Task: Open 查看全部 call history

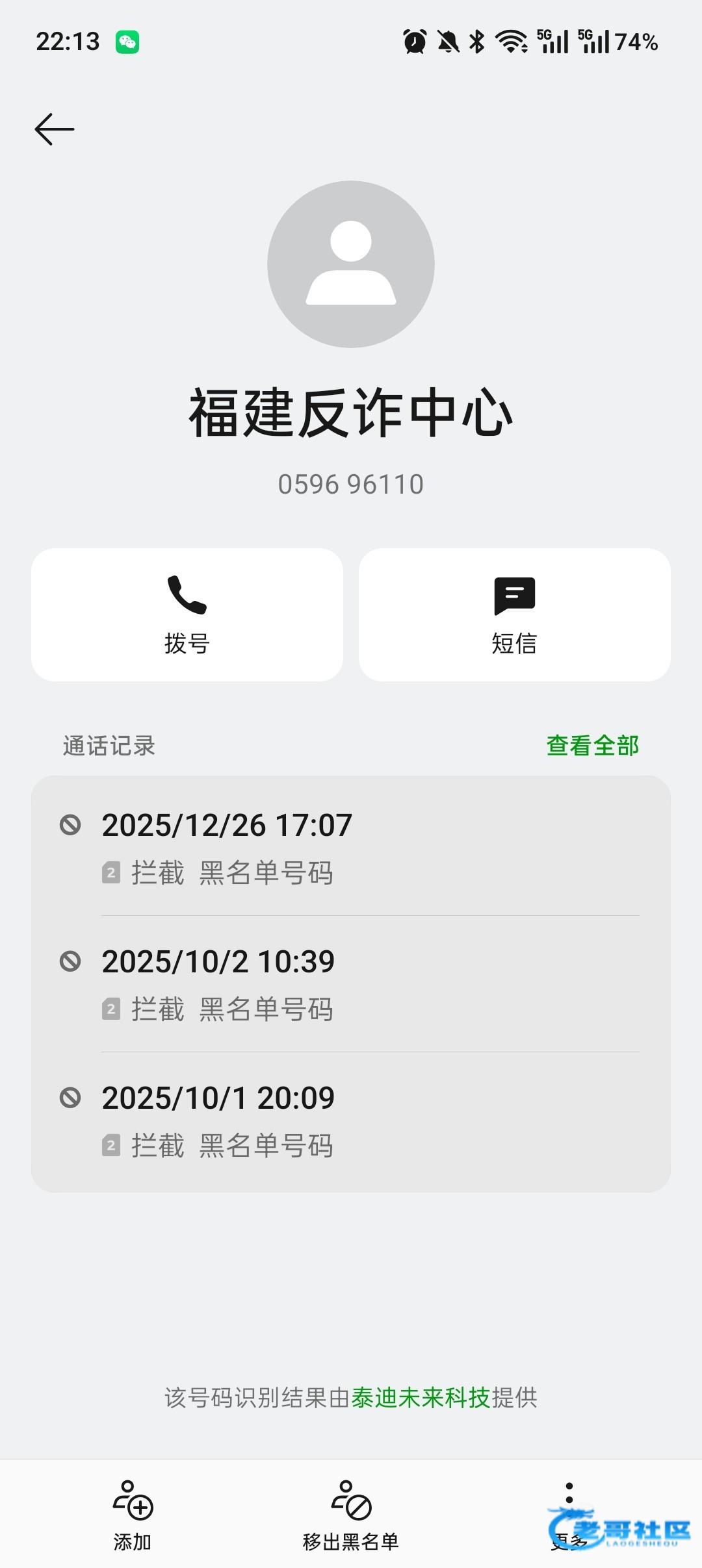Action: click(592, 746)
